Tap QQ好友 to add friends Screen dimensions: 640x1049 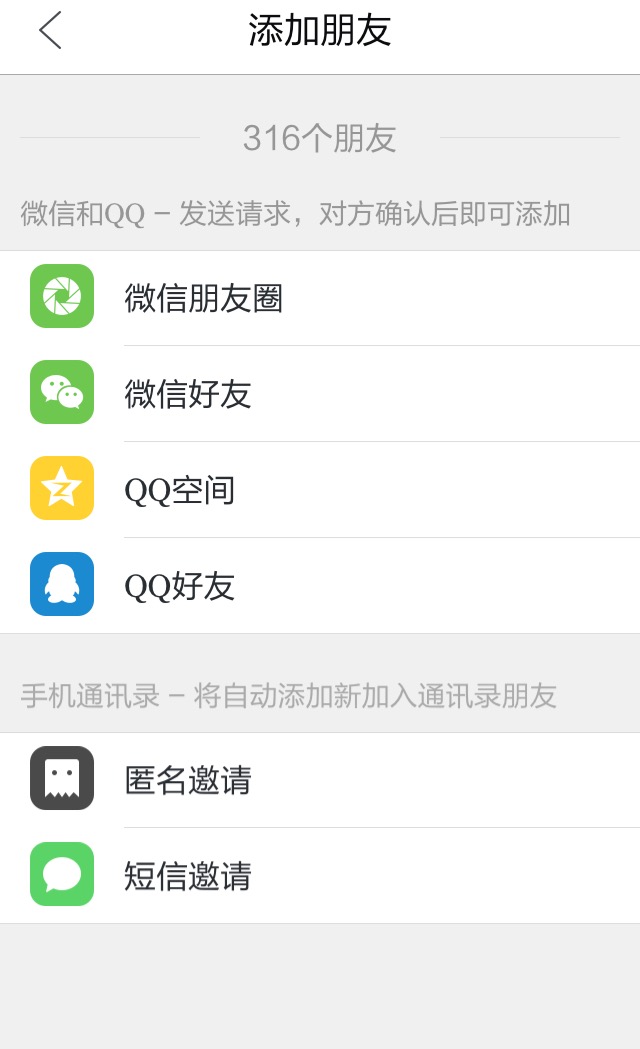[320, 585]
